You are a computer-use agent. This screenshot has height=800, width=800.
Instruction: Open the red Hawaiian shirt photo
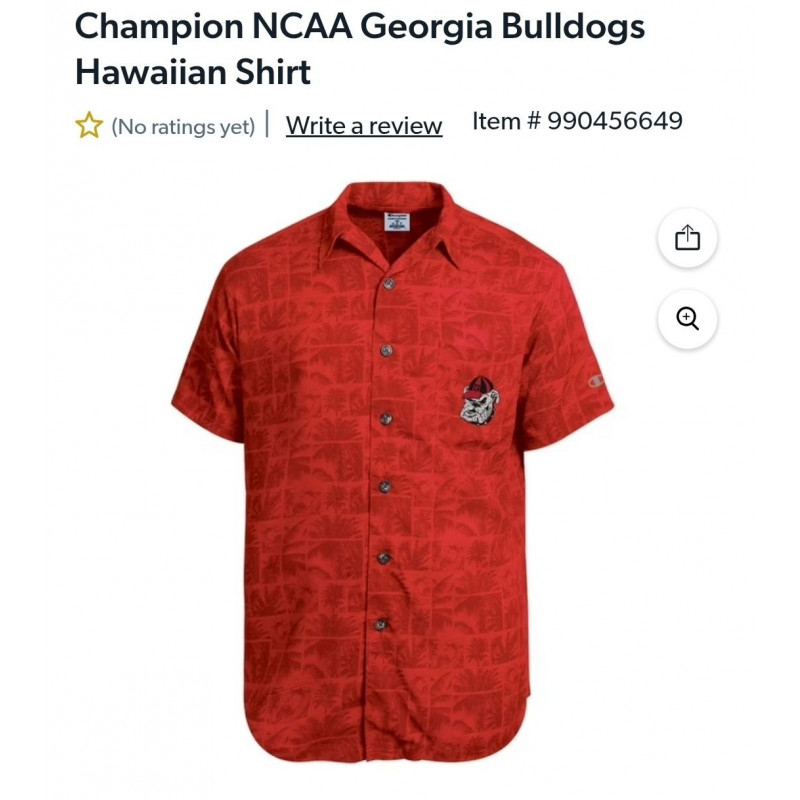click(x=392, y=470)
